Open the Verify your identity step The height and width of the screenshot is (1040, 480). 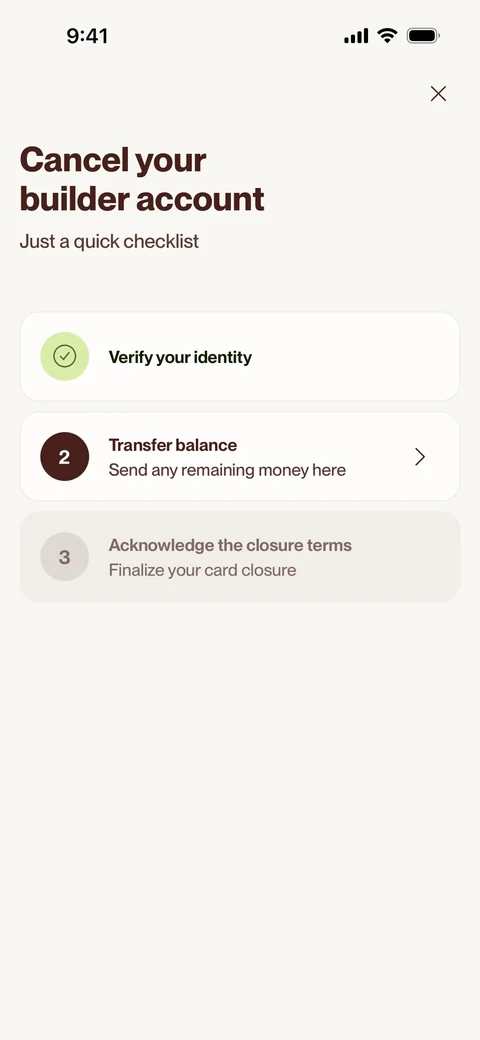(x=240, y=357)
